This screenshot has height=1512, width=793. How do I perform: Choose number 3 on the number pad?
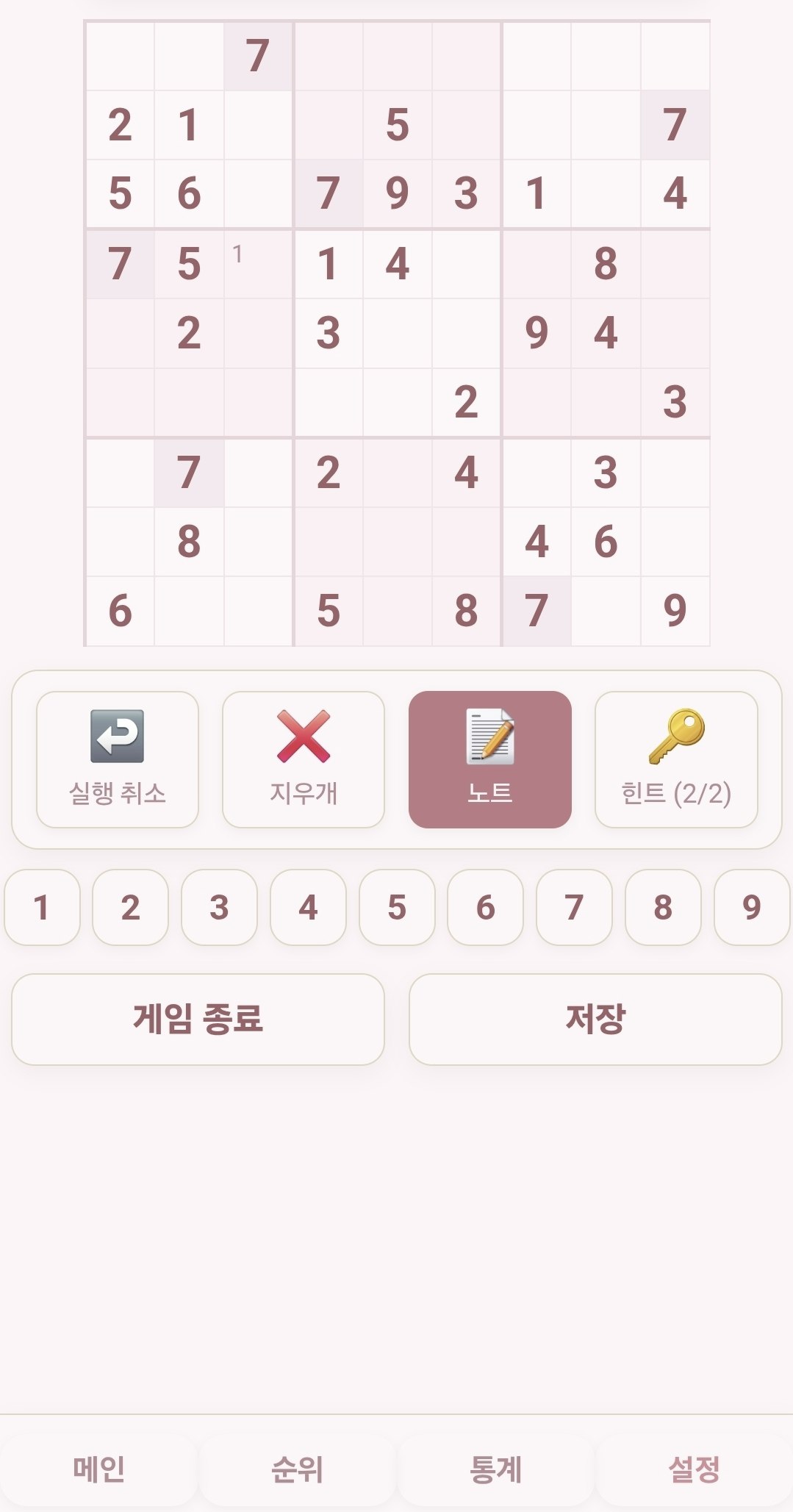(x=219, y=907)
